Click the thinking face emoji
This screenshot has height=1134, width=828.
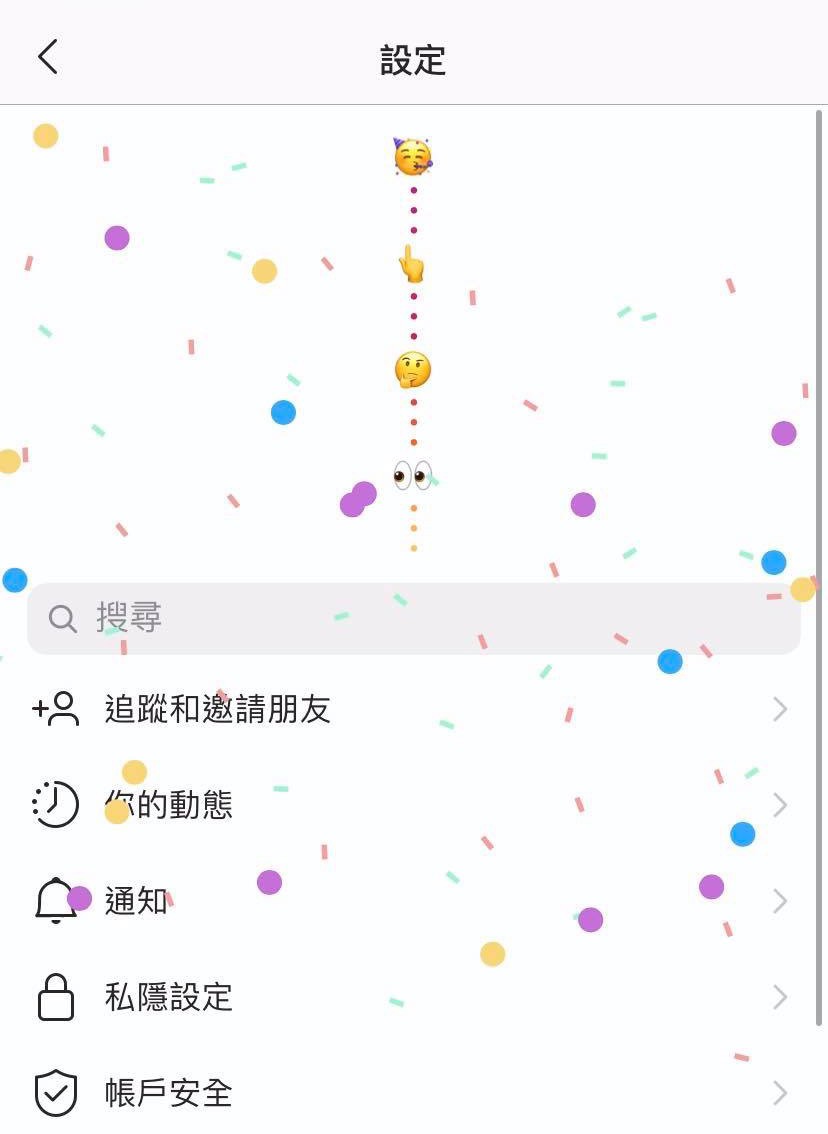(x=414, y=369)
